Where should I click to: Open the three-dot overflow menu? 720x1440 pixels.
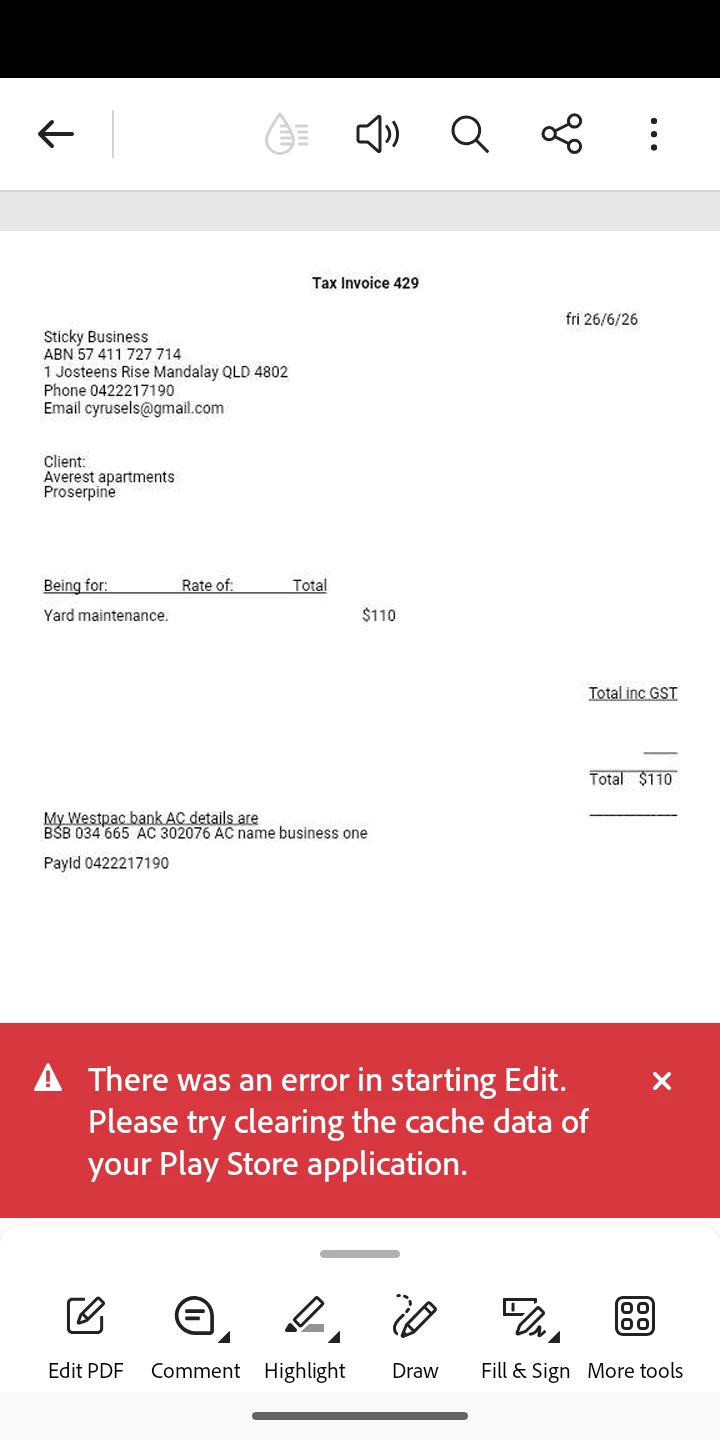(x=654, y=134)
